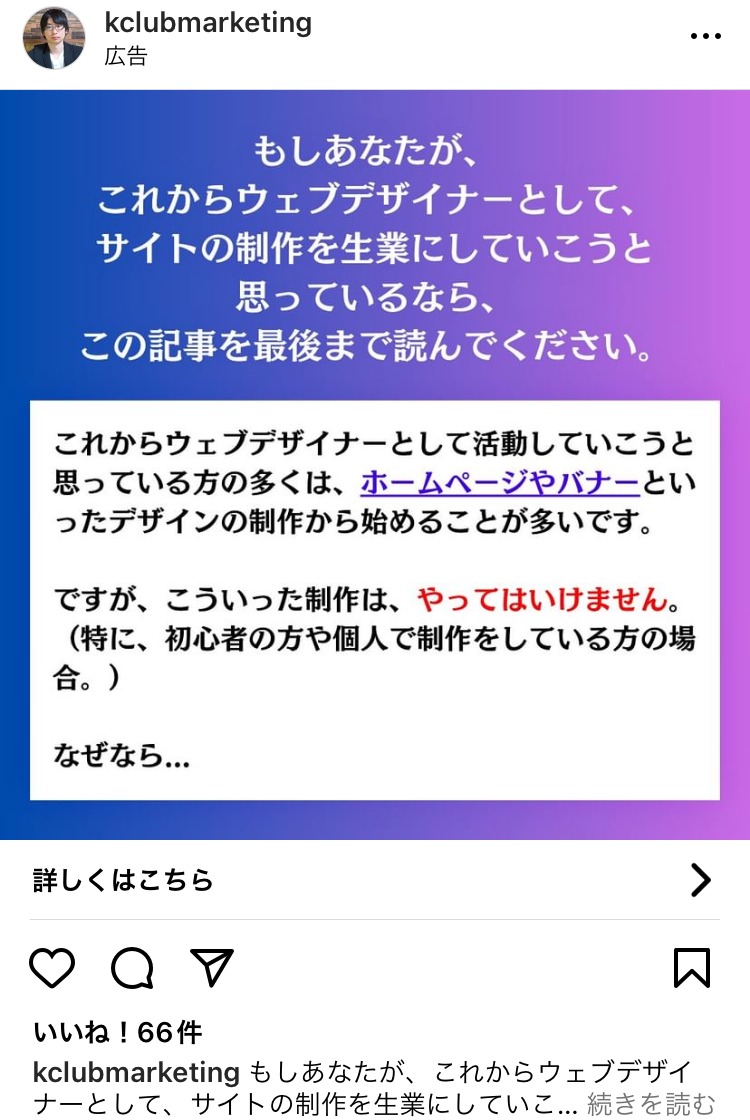Open the three-dot overflow menu
This screenshot has width=750, height=1120.
tap(705, 37)
